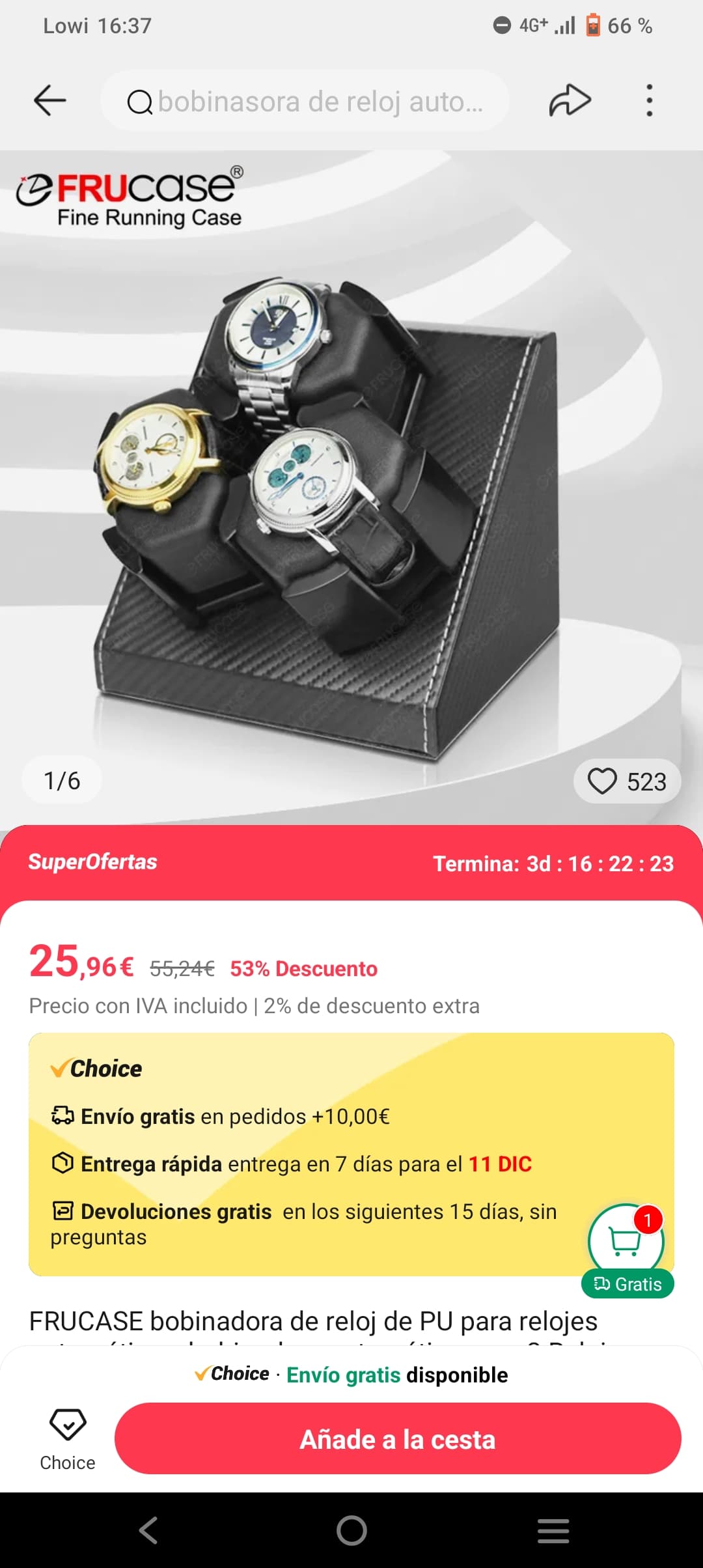Open system recent apps
Screen dimensions: 703x1568
553,1530
